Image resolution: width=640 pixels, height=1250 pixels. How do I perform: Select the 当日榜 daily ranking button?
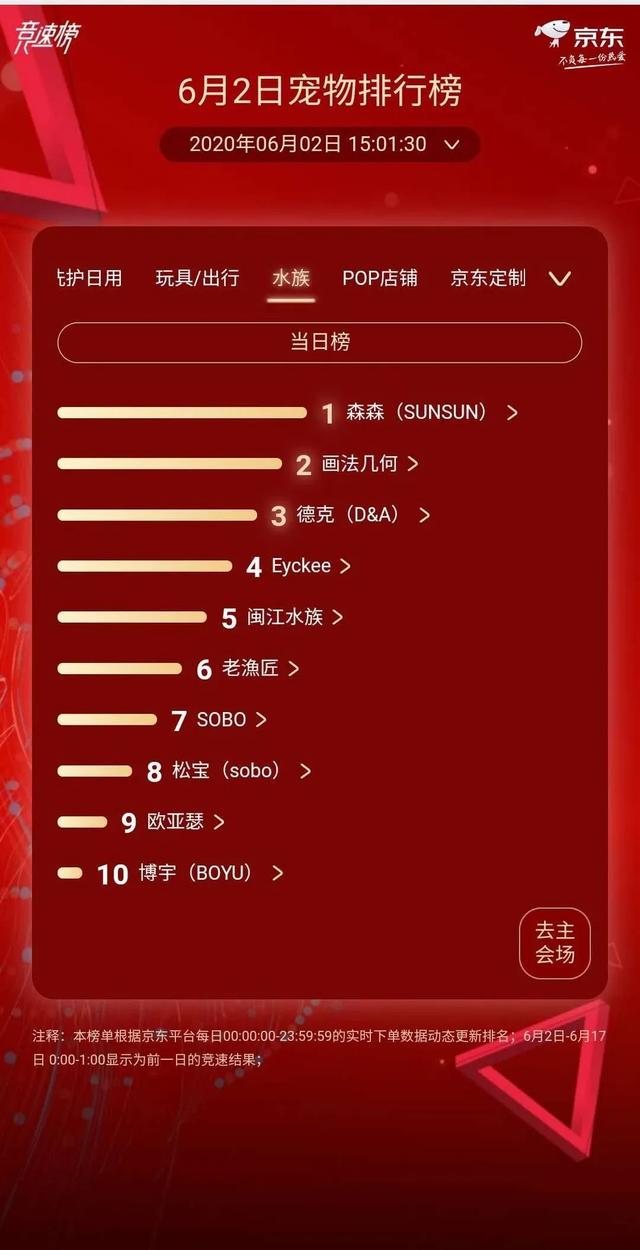coord(320,342)
